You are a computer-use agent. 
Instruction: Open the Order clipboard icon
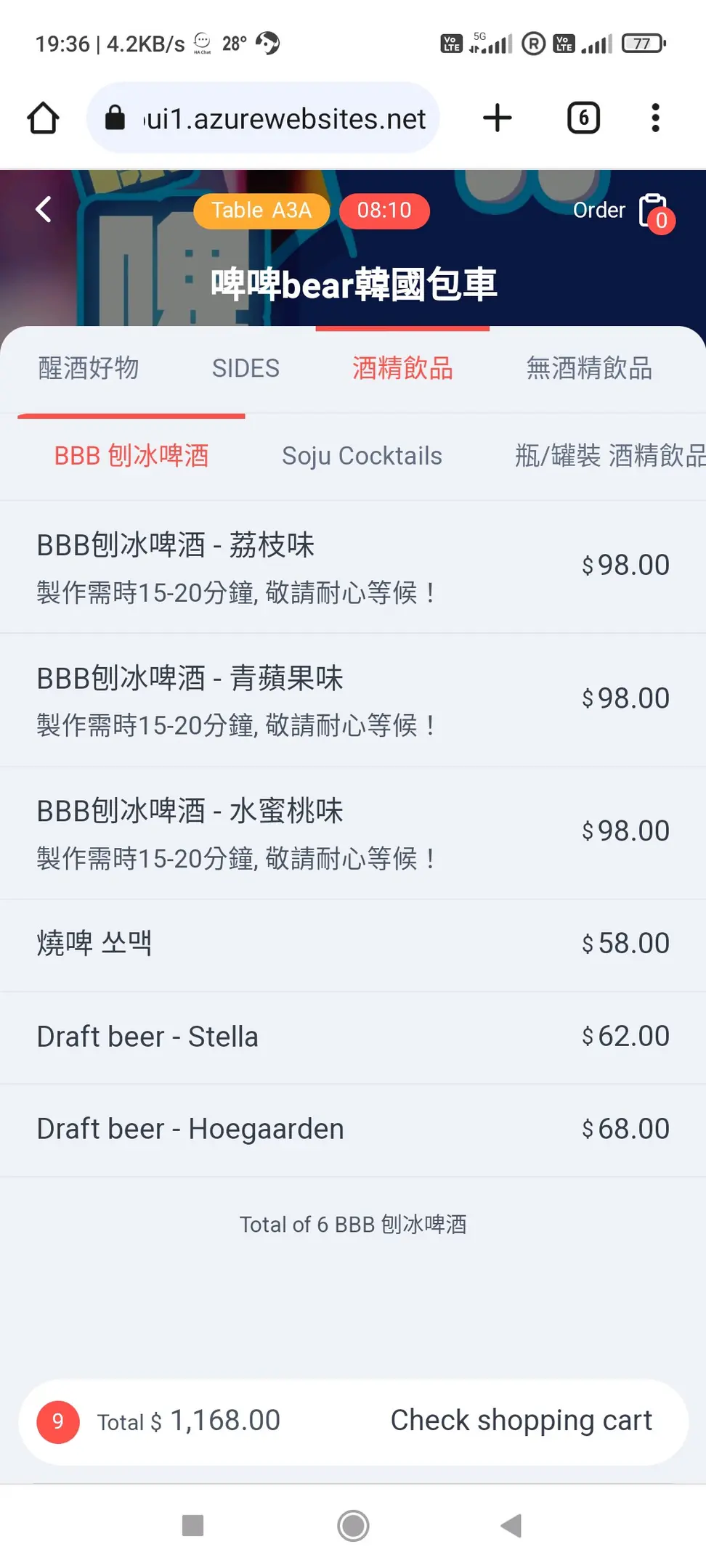(x=654, y=211)
